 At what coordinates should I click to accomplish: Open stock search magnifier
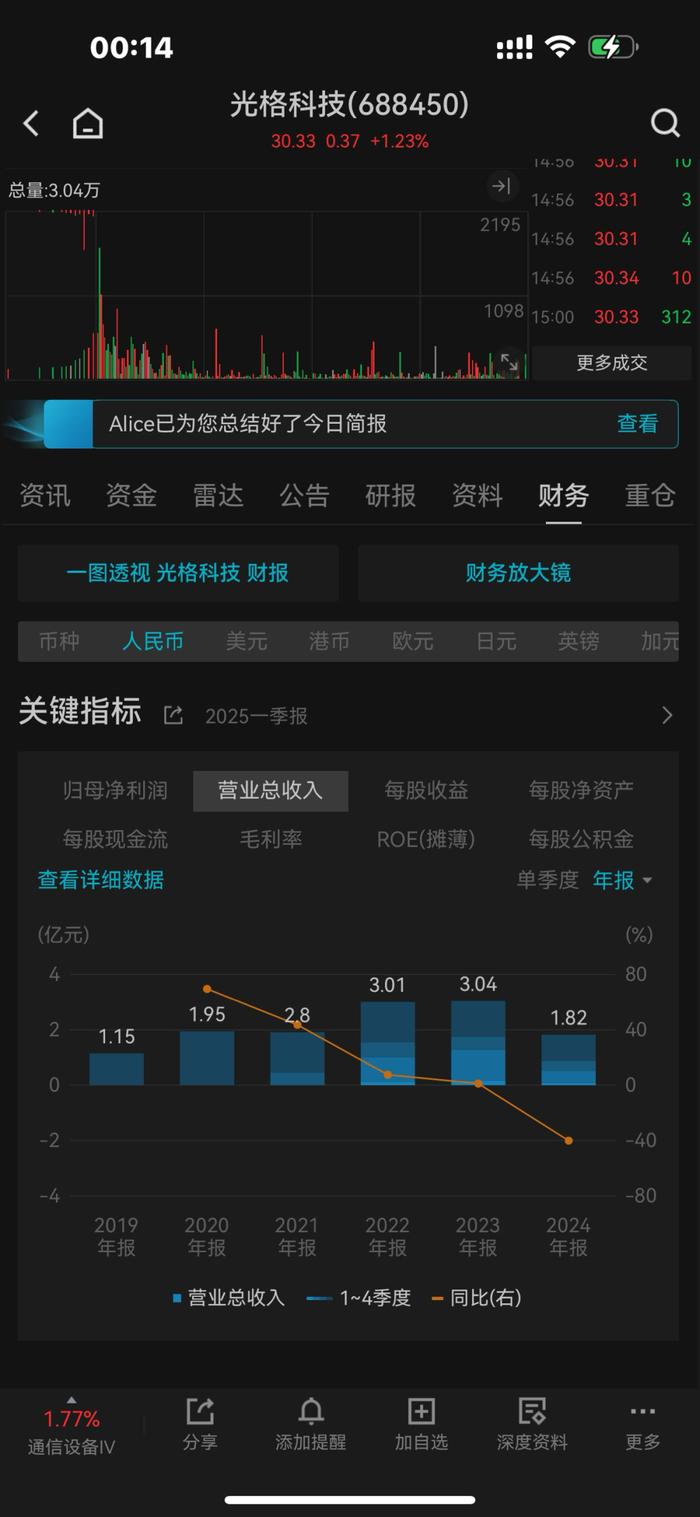[665, 123]
